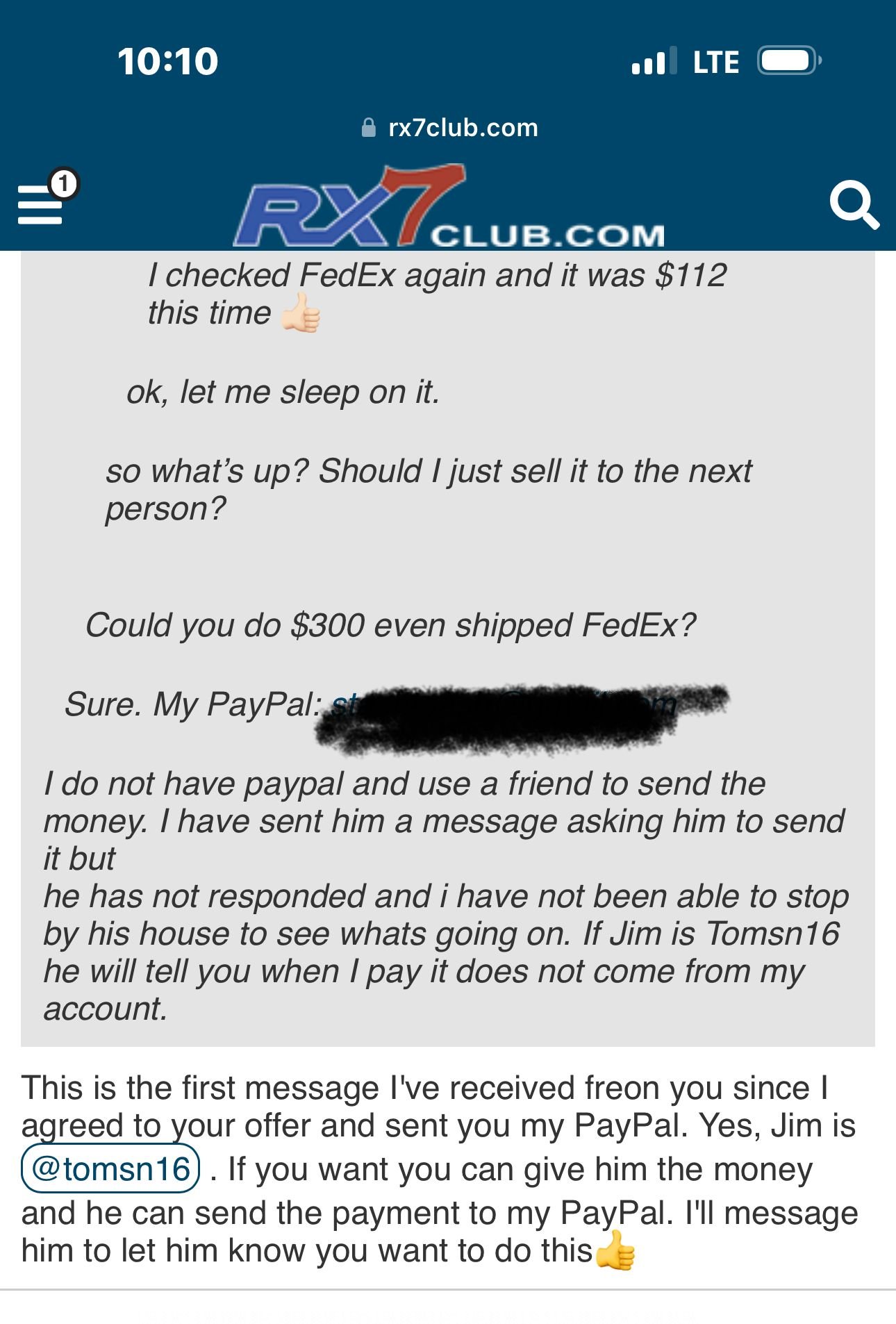Open the site search magnifier
Viewport: 896px width, 1324px height.
tap(854, 205)
